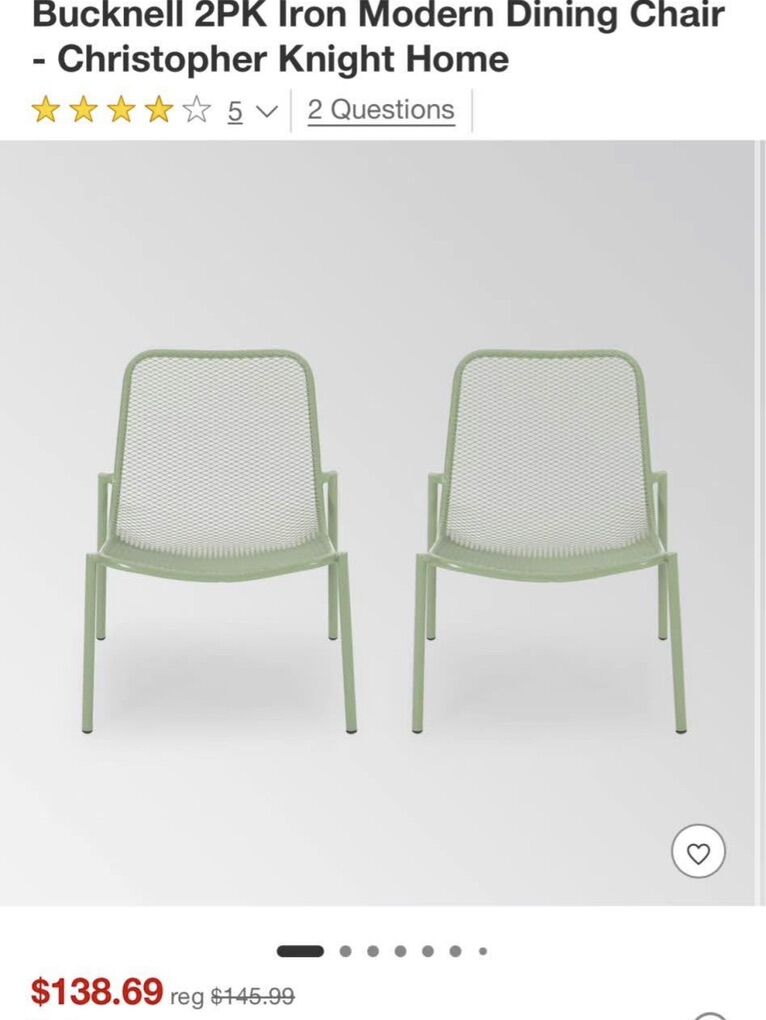Save the chairs with the heart icon

point(698,853)
